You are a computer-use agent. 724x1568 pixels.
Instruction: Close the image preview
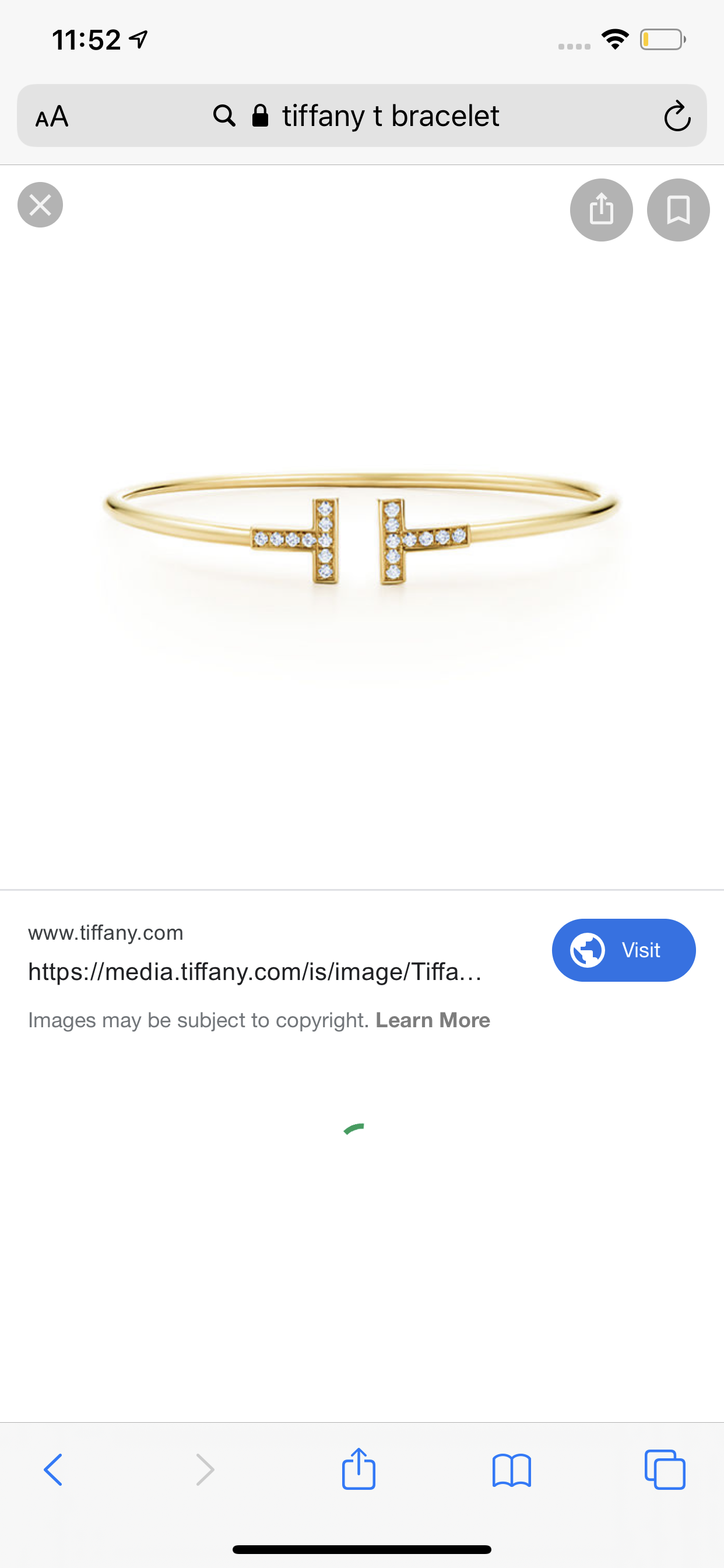40,205
